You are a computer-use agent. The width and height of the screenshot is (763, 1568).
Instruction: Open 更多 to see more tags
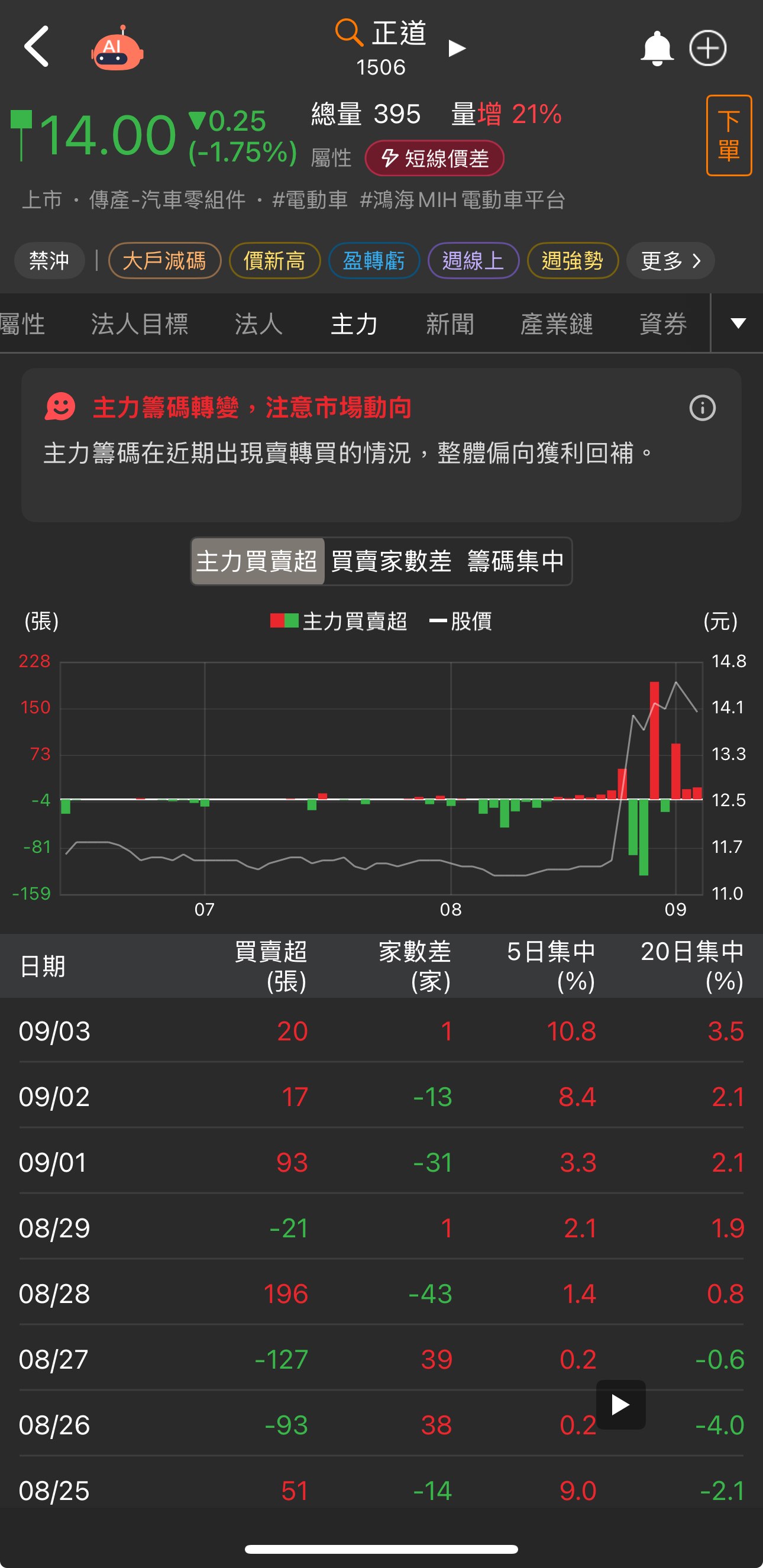[x=670, y=260]
